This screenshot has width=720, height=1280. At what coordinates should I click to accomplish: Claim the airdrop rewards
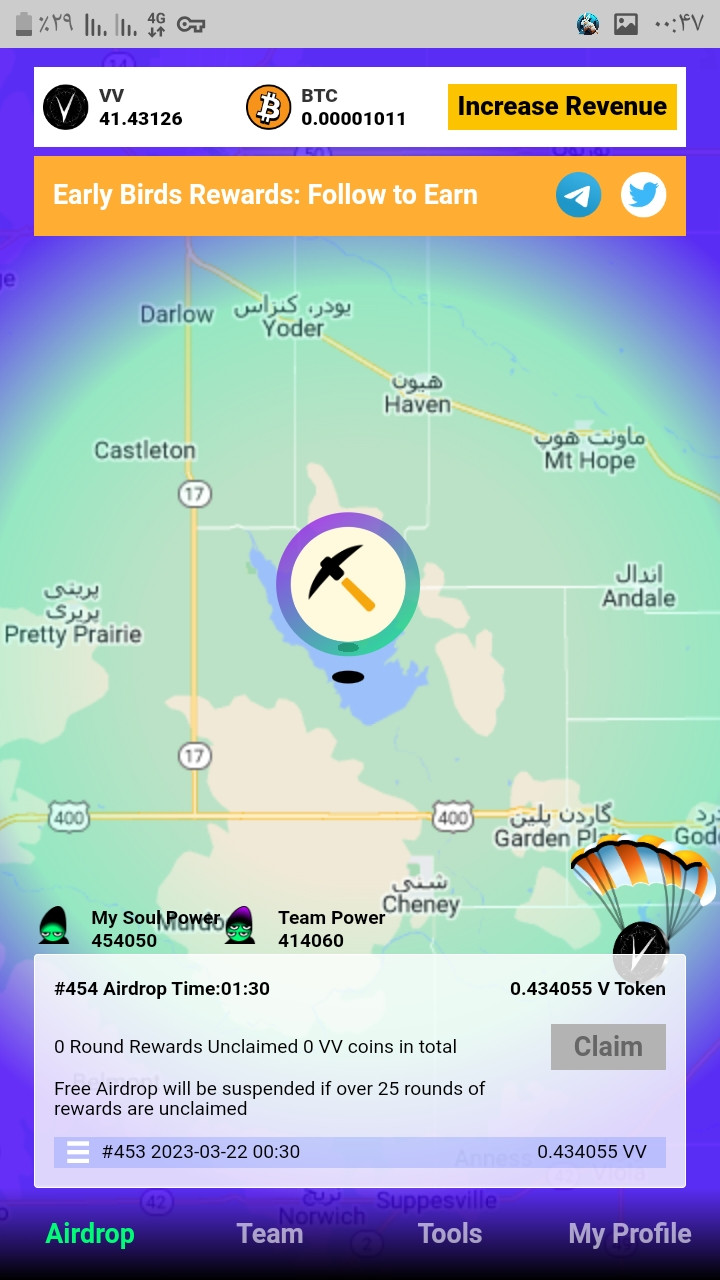[608, 1047]
